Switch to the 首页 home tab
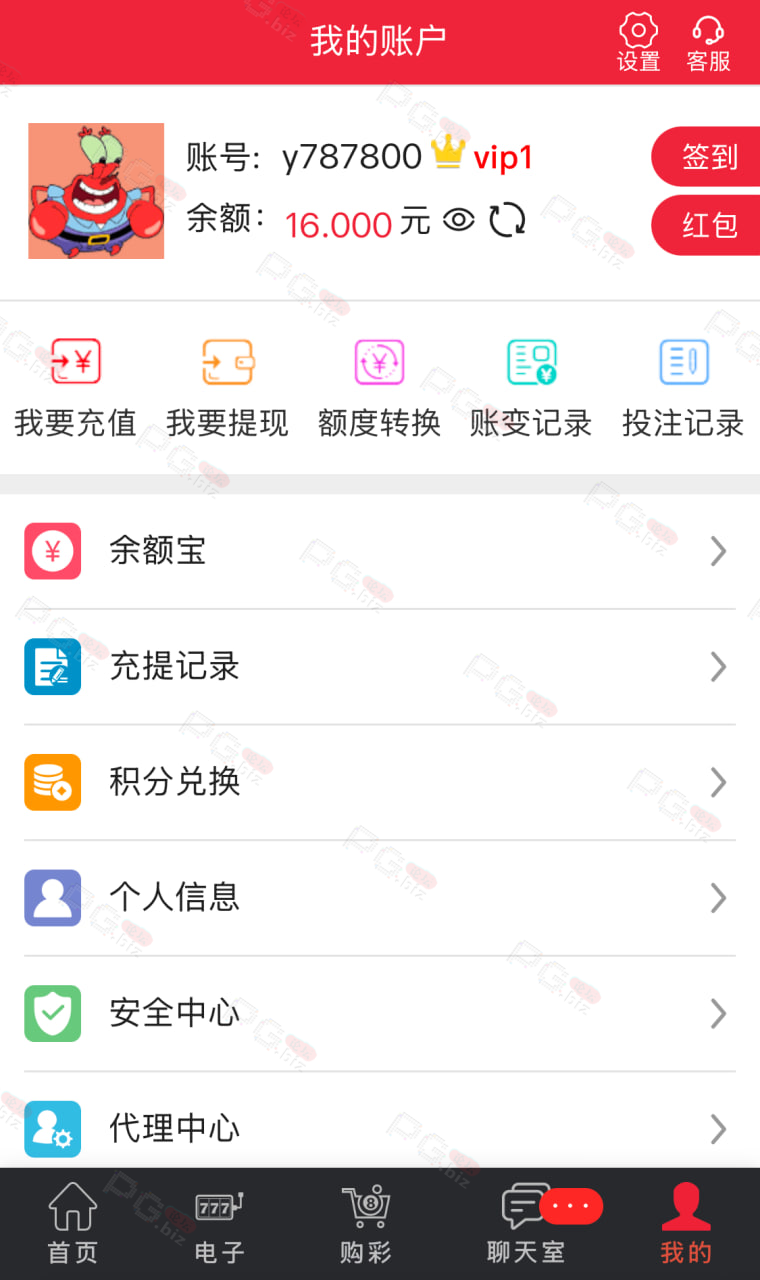This screenshot has height=1280, width=760. coord(73,1224)
